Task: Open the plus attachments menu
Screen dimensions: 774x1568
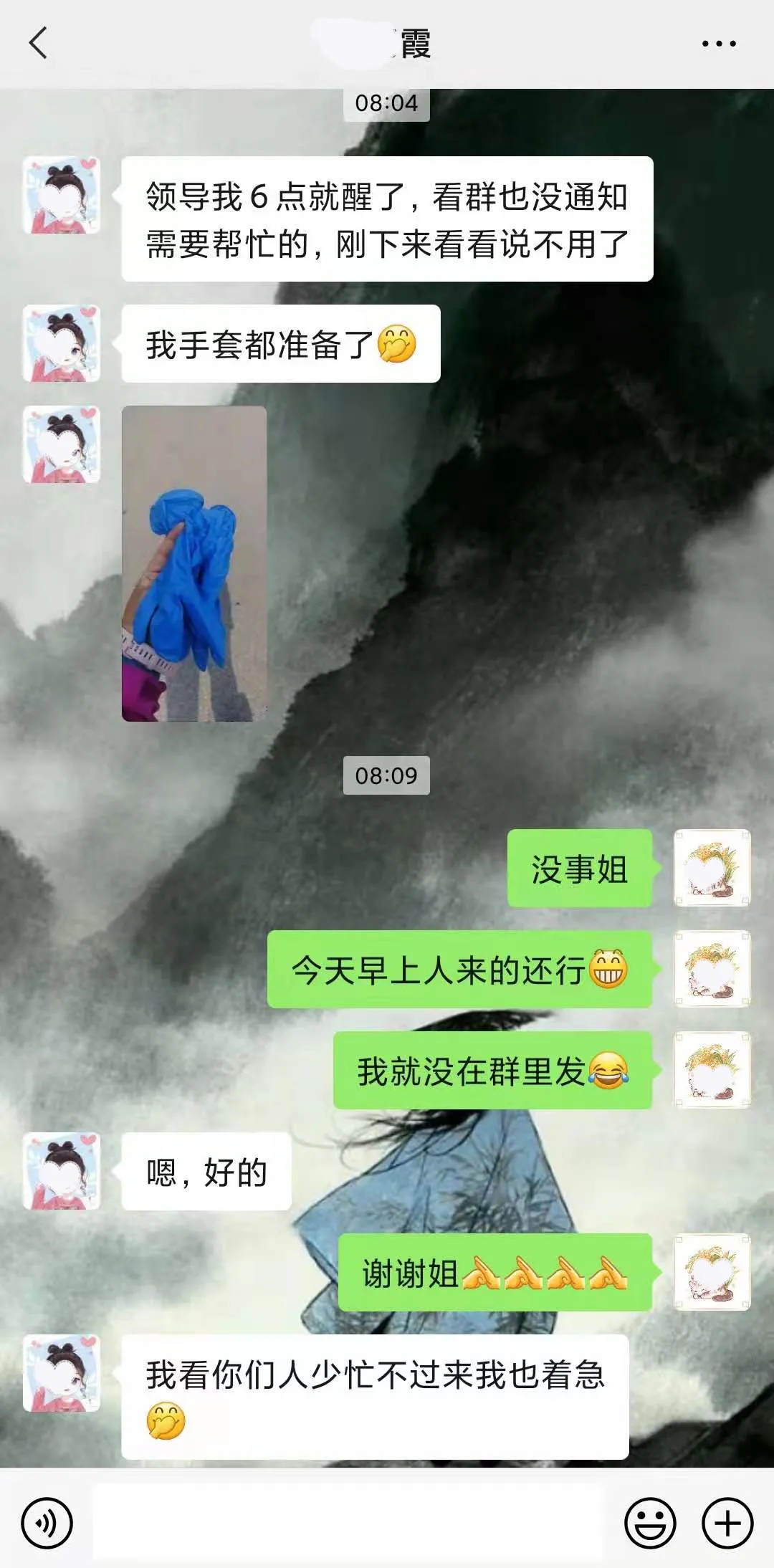Action: pyautogui.click(x=727, y=1522)
